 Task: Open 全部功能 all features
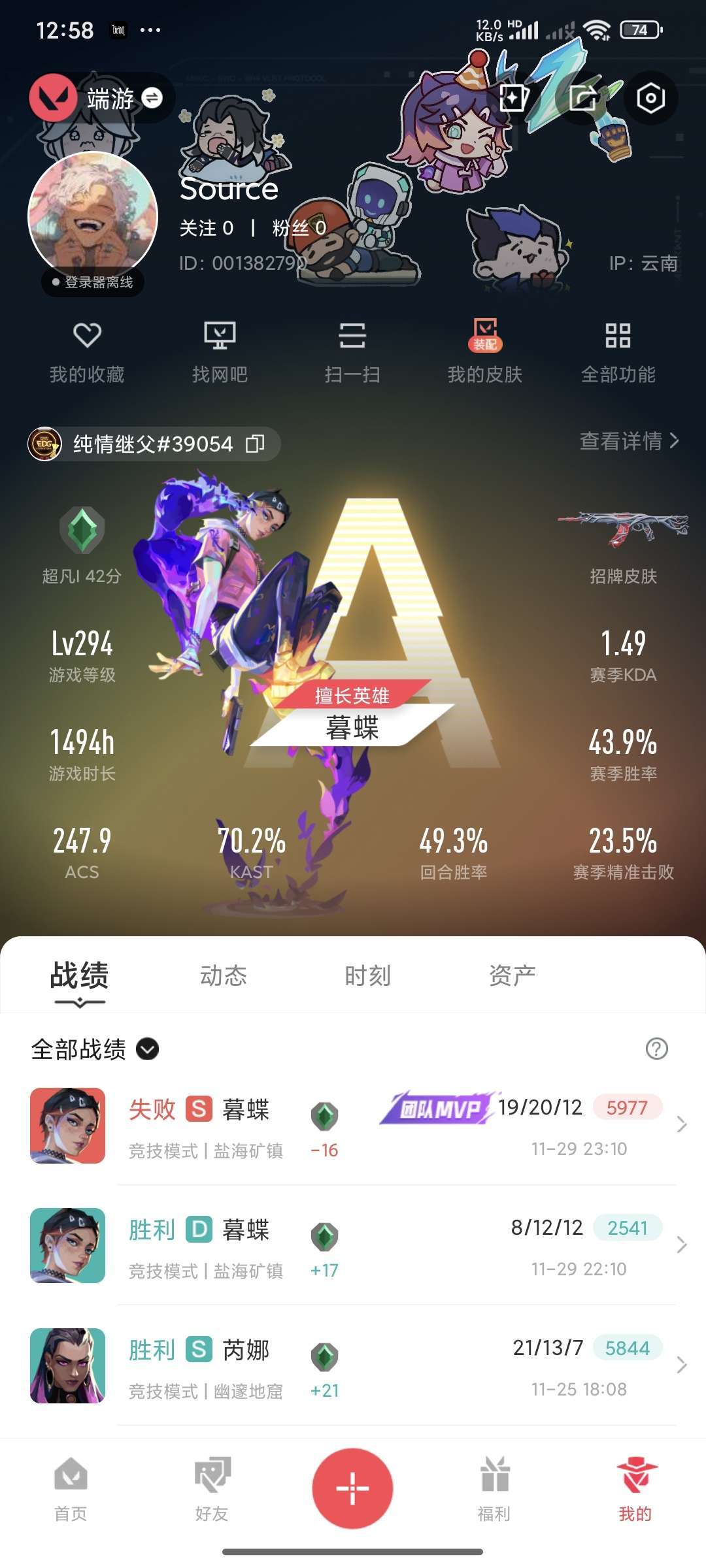618,352
